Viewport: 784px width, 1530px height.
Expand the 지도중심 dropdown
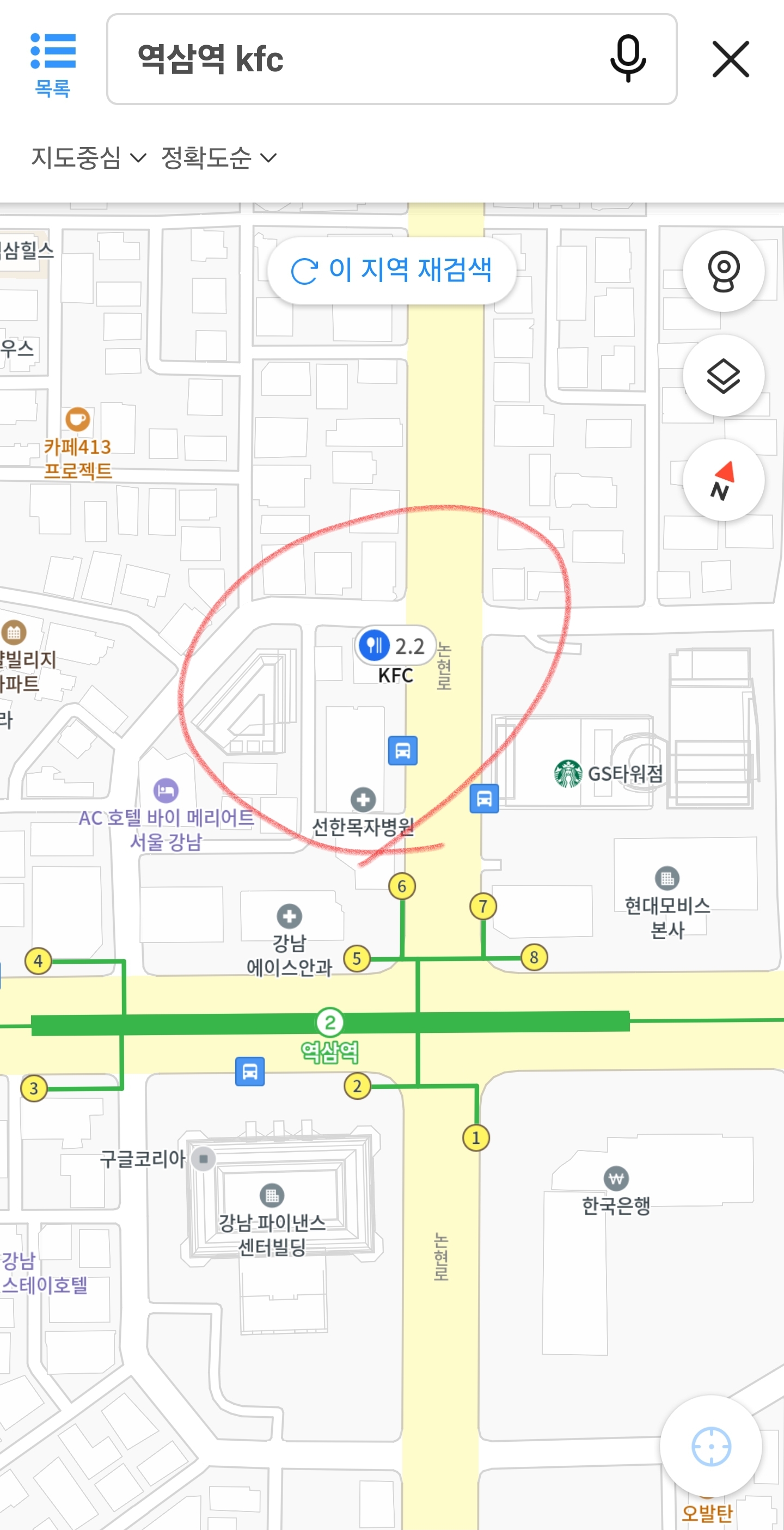[x=88, y=158]
